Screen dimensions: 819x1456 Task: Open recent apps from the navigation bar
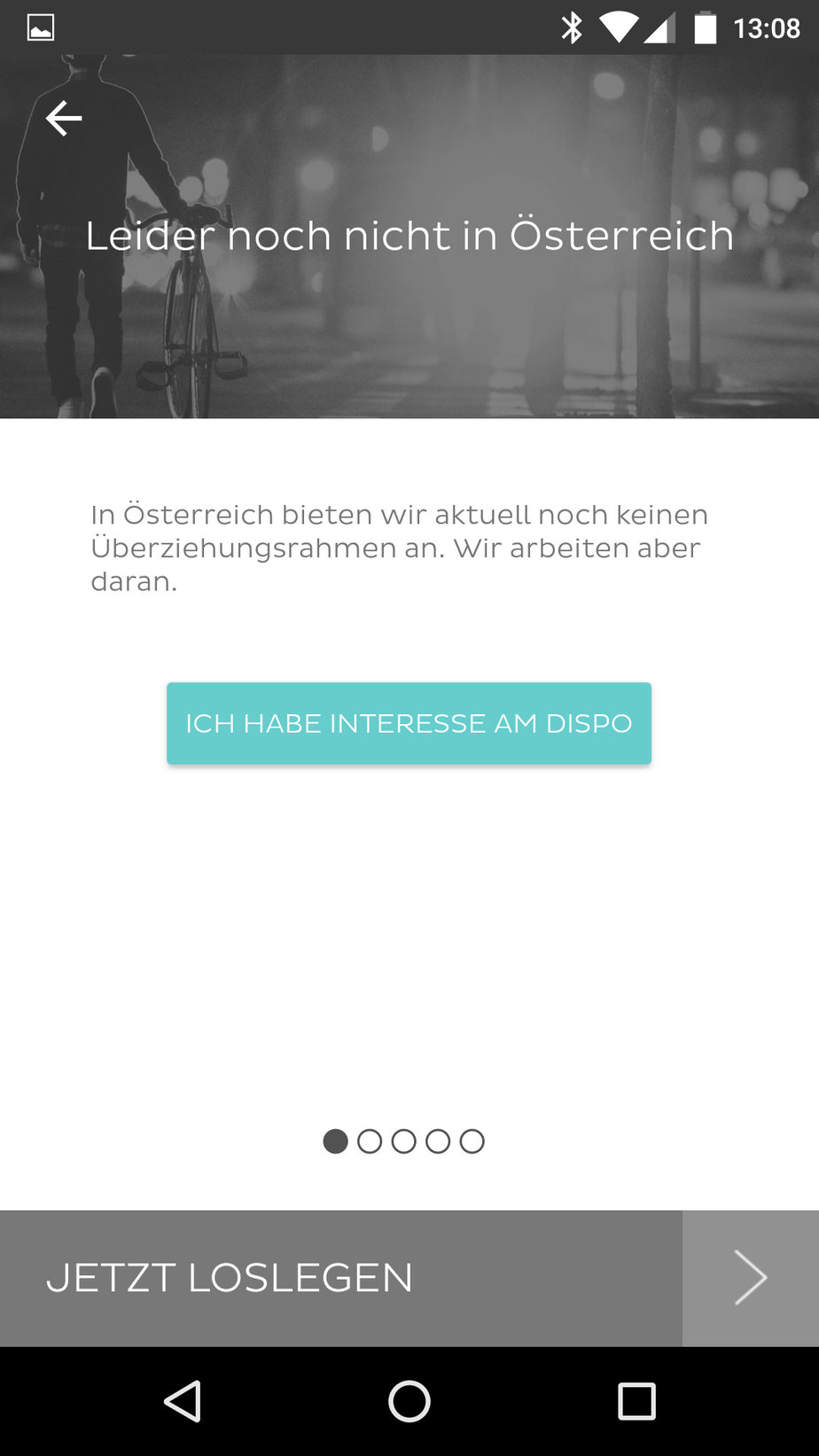coord(636,1402)
